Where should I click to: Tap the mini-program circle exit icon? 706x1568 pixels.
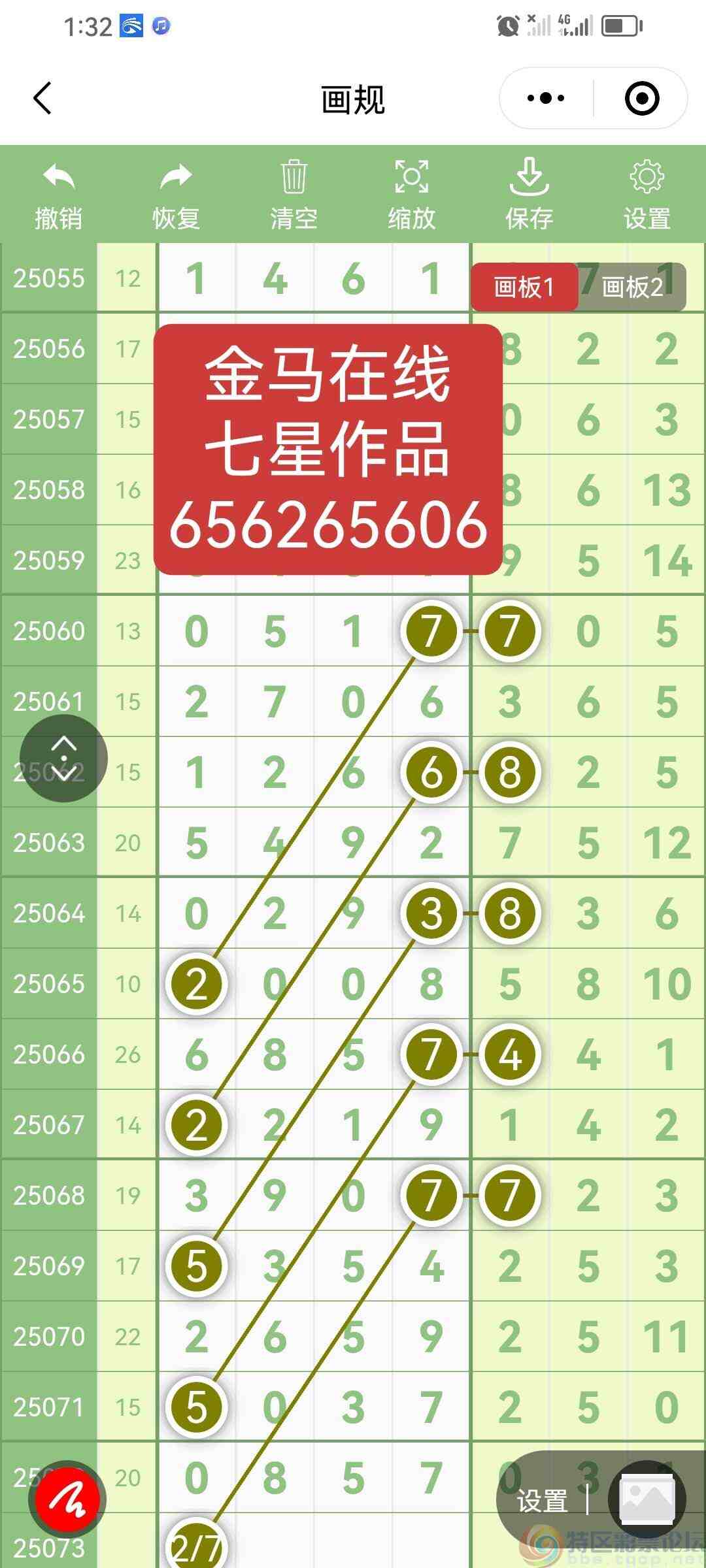[641, 98]
